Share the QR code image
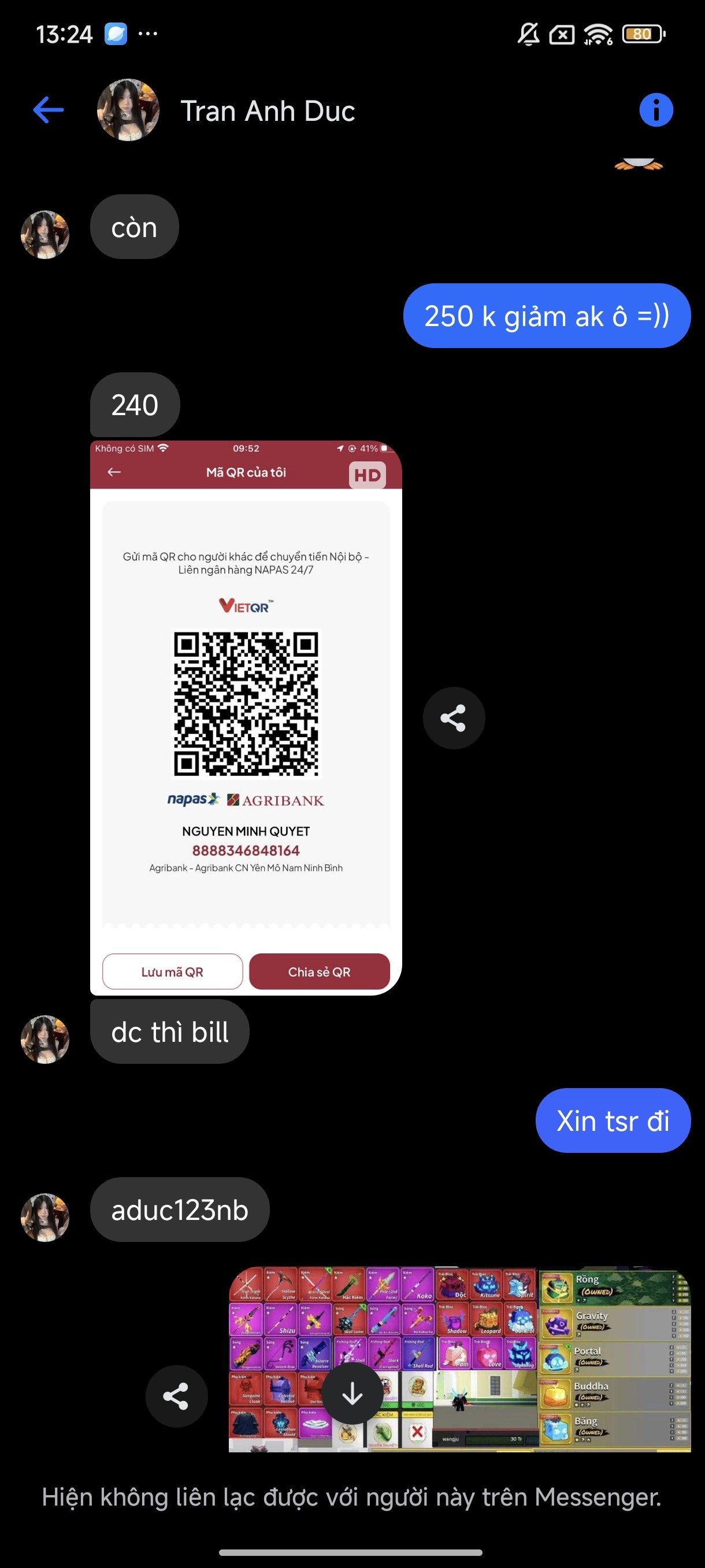705x1568 pixels. [x=453, y=718]
